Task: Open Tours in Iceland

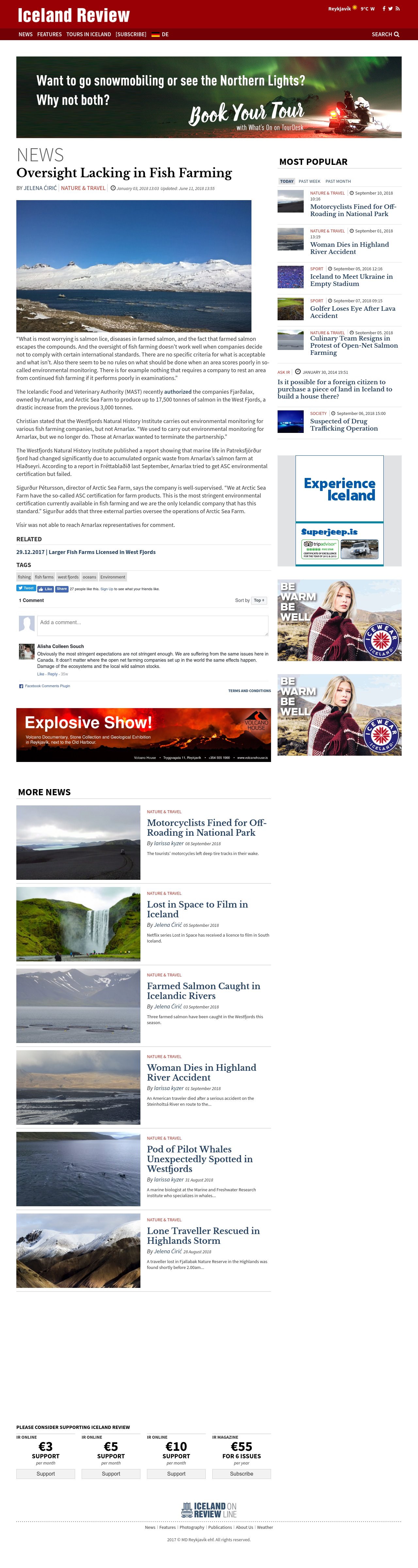Action: [x=88, y=35]
